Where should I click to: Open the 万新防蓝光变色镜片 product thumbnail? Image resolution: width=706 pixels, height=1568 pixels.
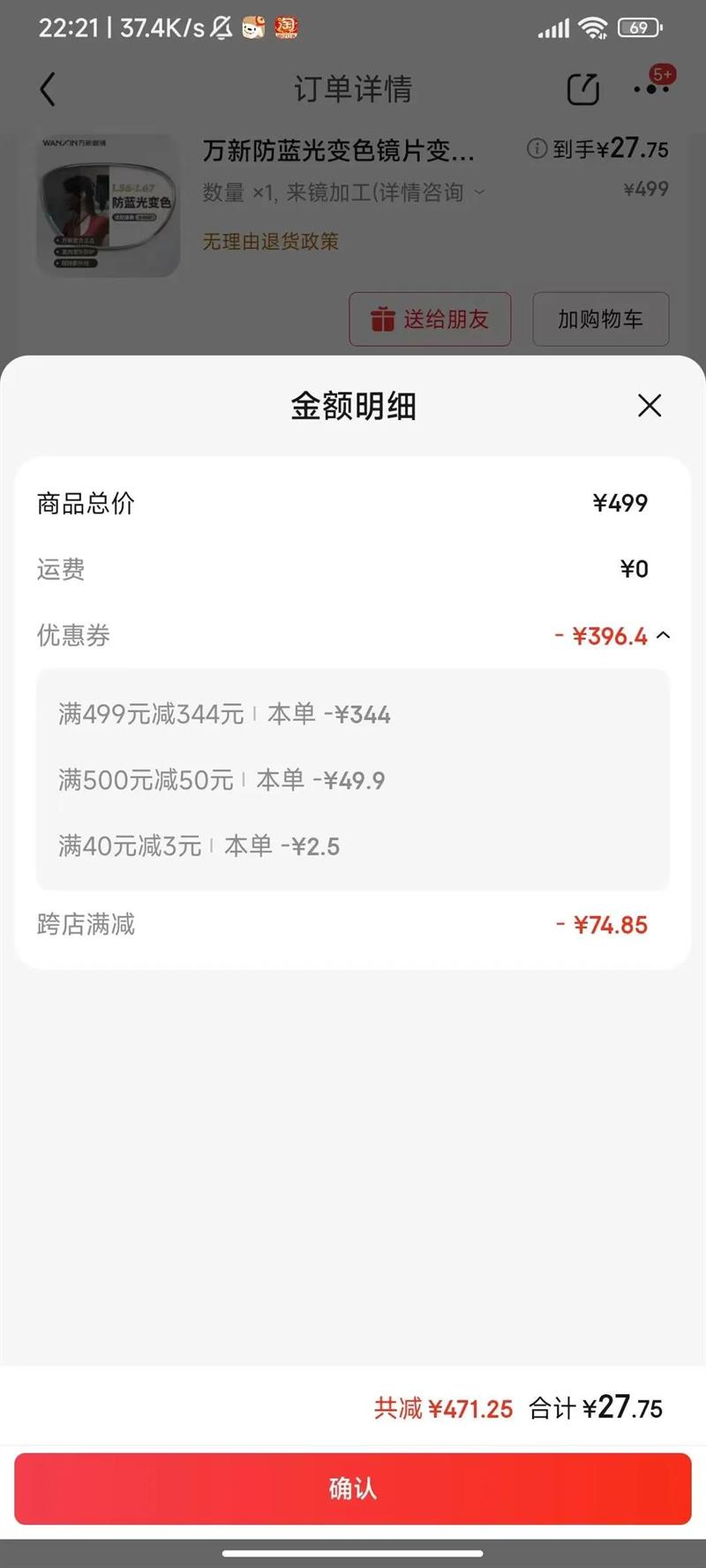pyautogui.click(x=108, y=206)
